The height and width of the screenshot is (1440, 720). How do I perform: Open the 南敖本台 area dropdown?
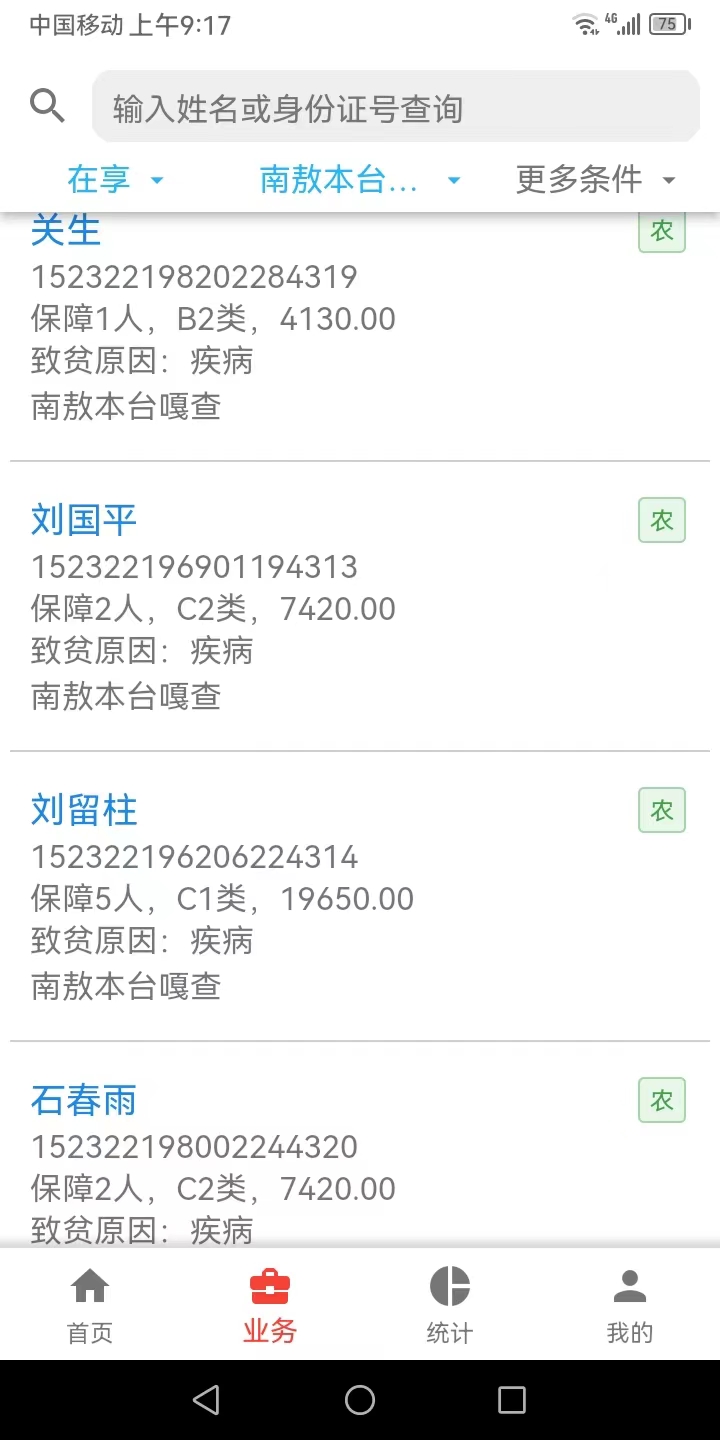pos(359,180)
